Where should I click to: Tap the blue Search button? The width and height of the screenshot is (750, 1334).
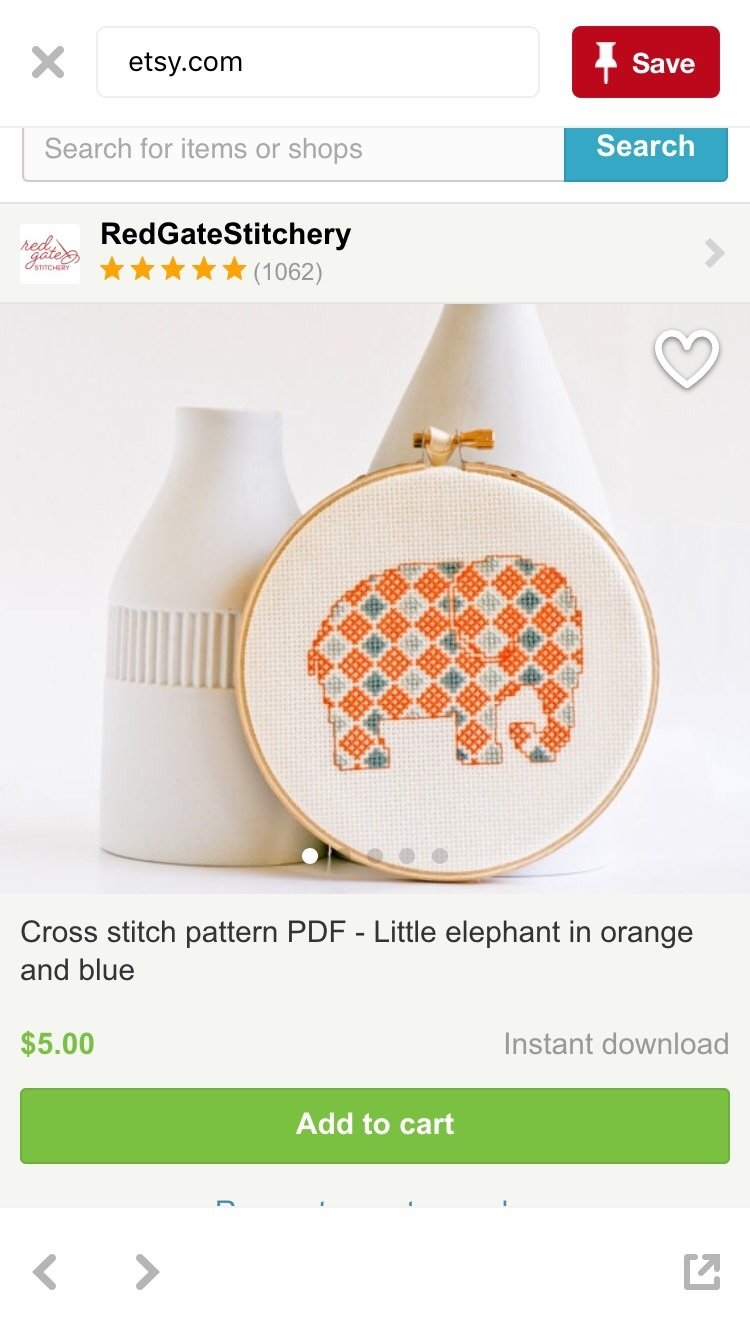click(645, 148)
